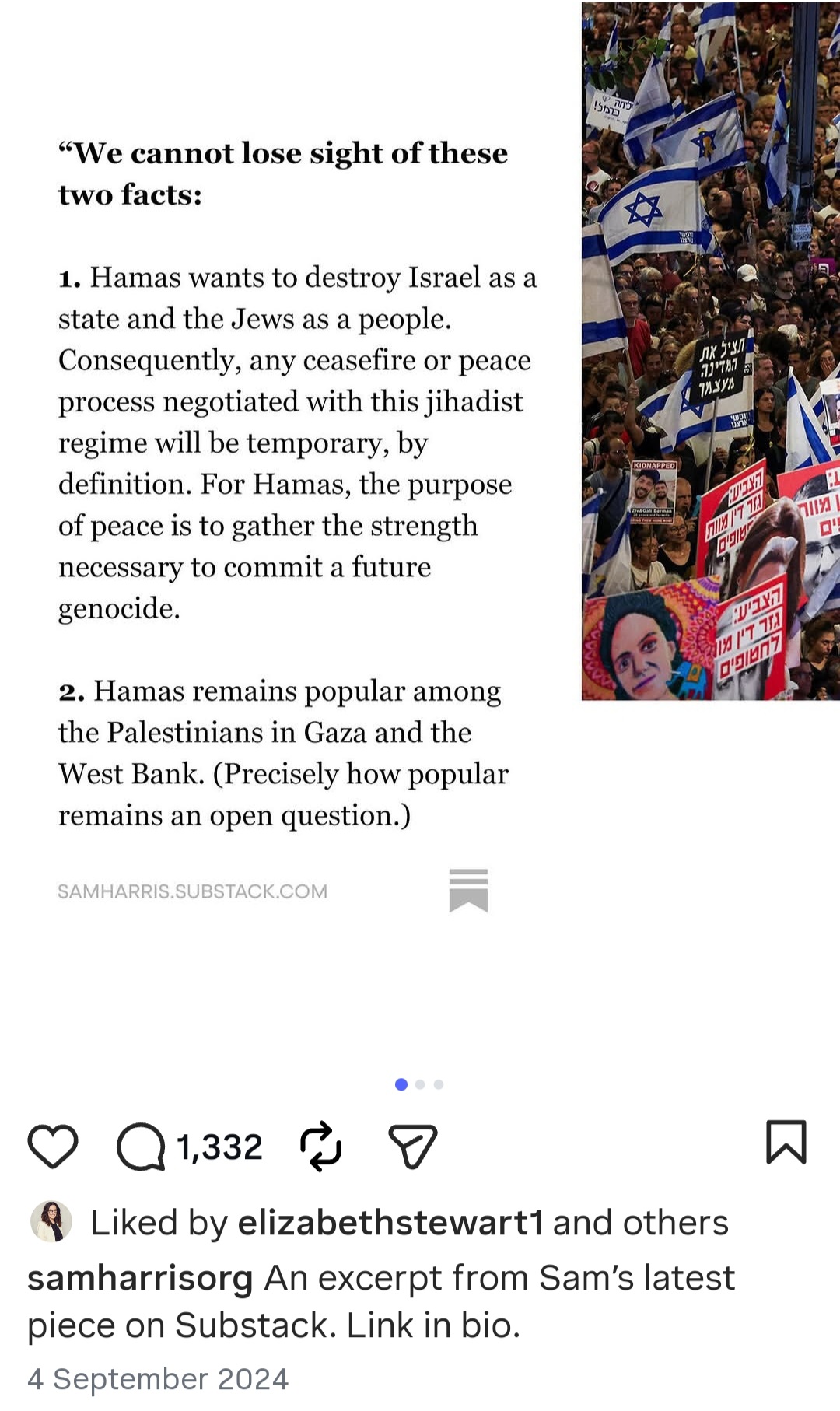Open elizabethstewart1's profile from likes
Viewport: 840px width, 1411px height.
tap(390, 1222)
